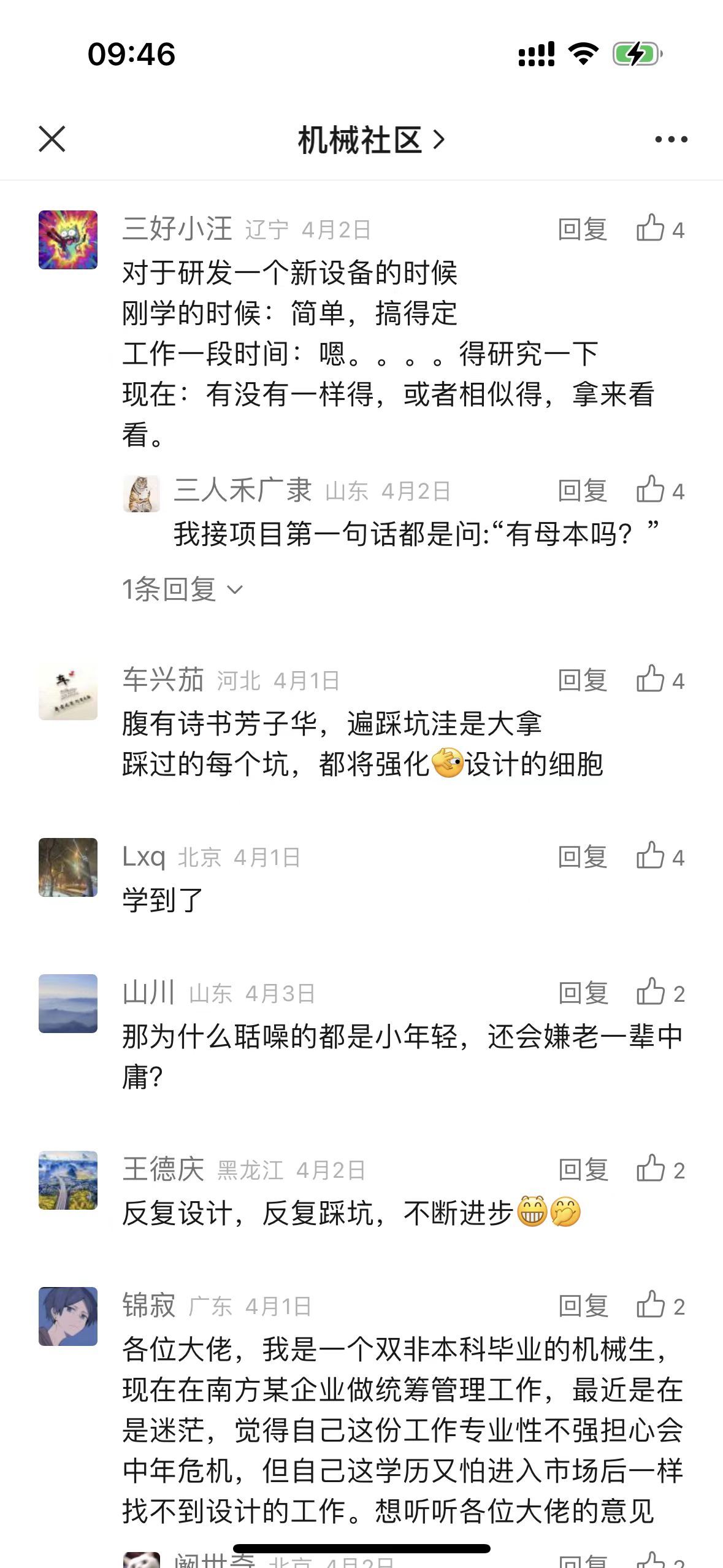Viewport: 723px width, 1568px height.
Task: Reply to 山川's comment
Action: (x=582, y=993)
